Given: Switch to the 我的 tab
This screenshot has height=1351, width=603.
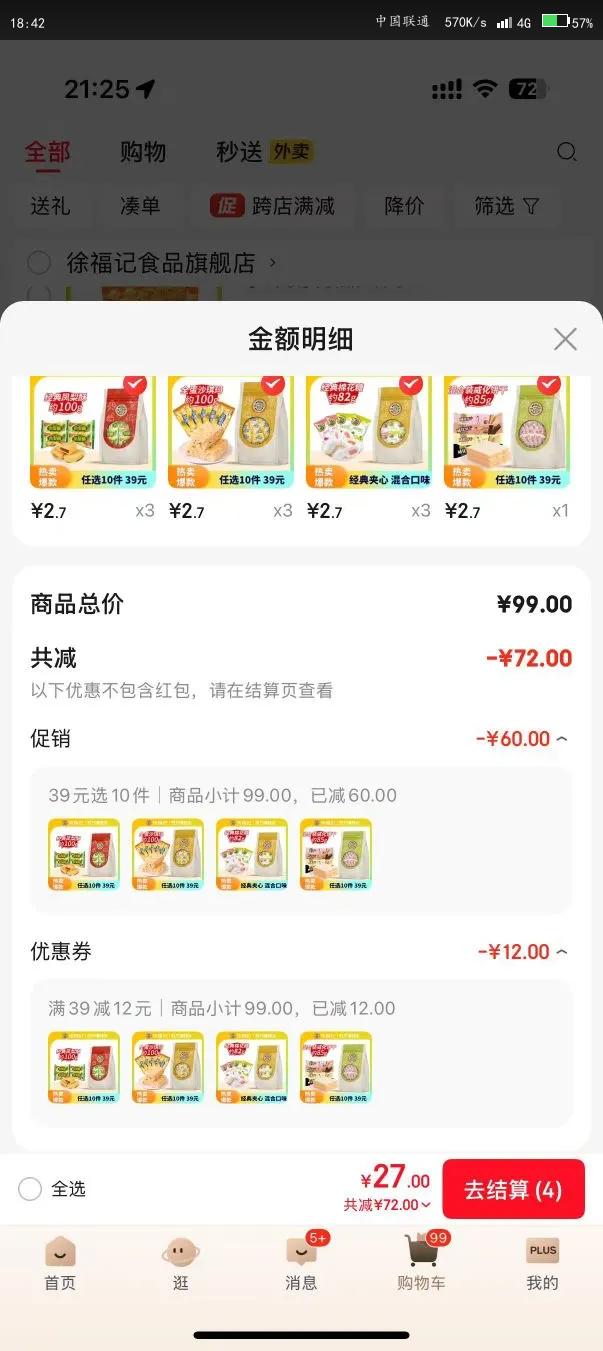Looking at the screenshot, I should [543, 1263].
